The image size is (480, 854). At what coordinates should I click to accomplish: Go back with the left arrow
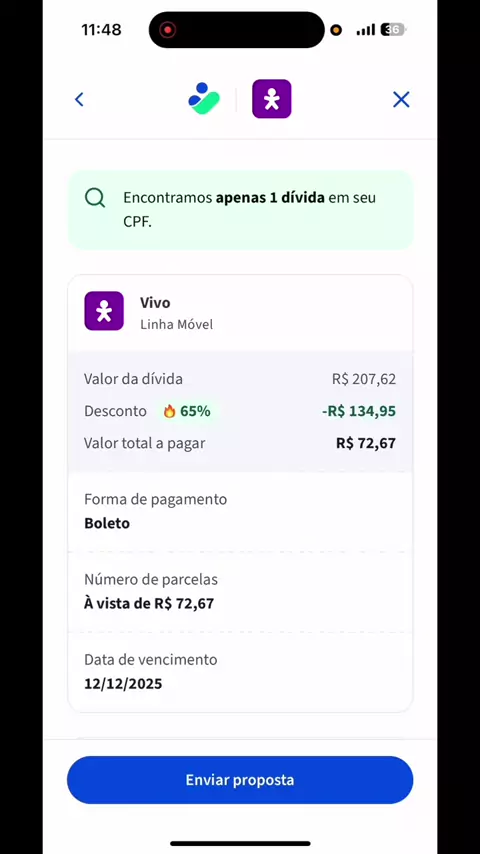click(x=79, y=99)
